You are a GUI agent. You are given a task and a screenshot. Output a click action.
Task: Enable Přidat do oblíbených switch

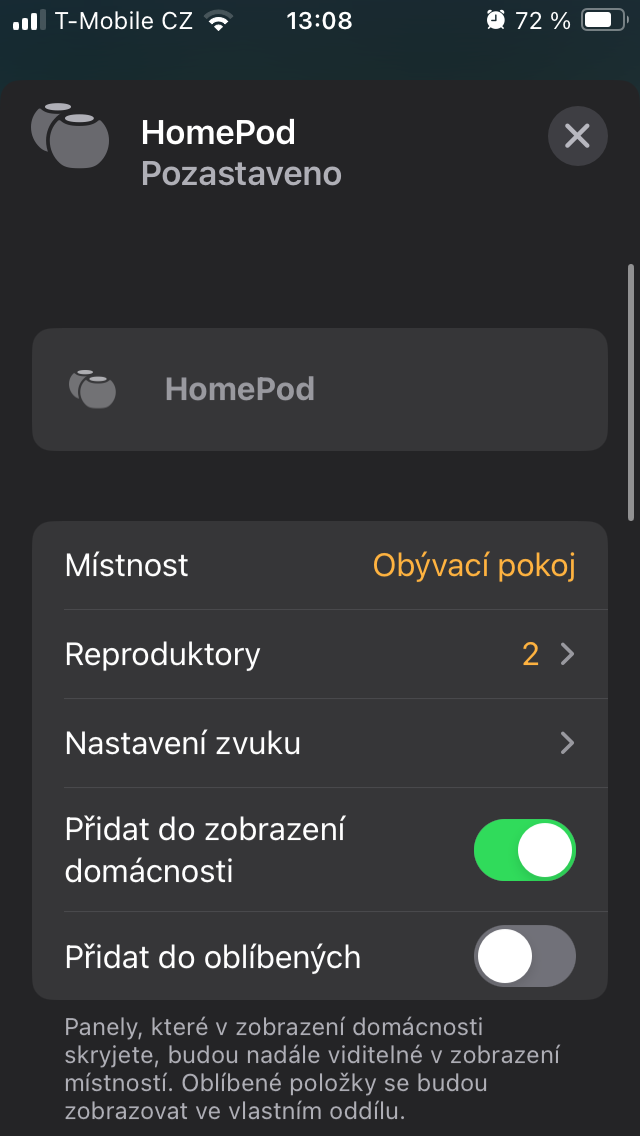[524, 956]
